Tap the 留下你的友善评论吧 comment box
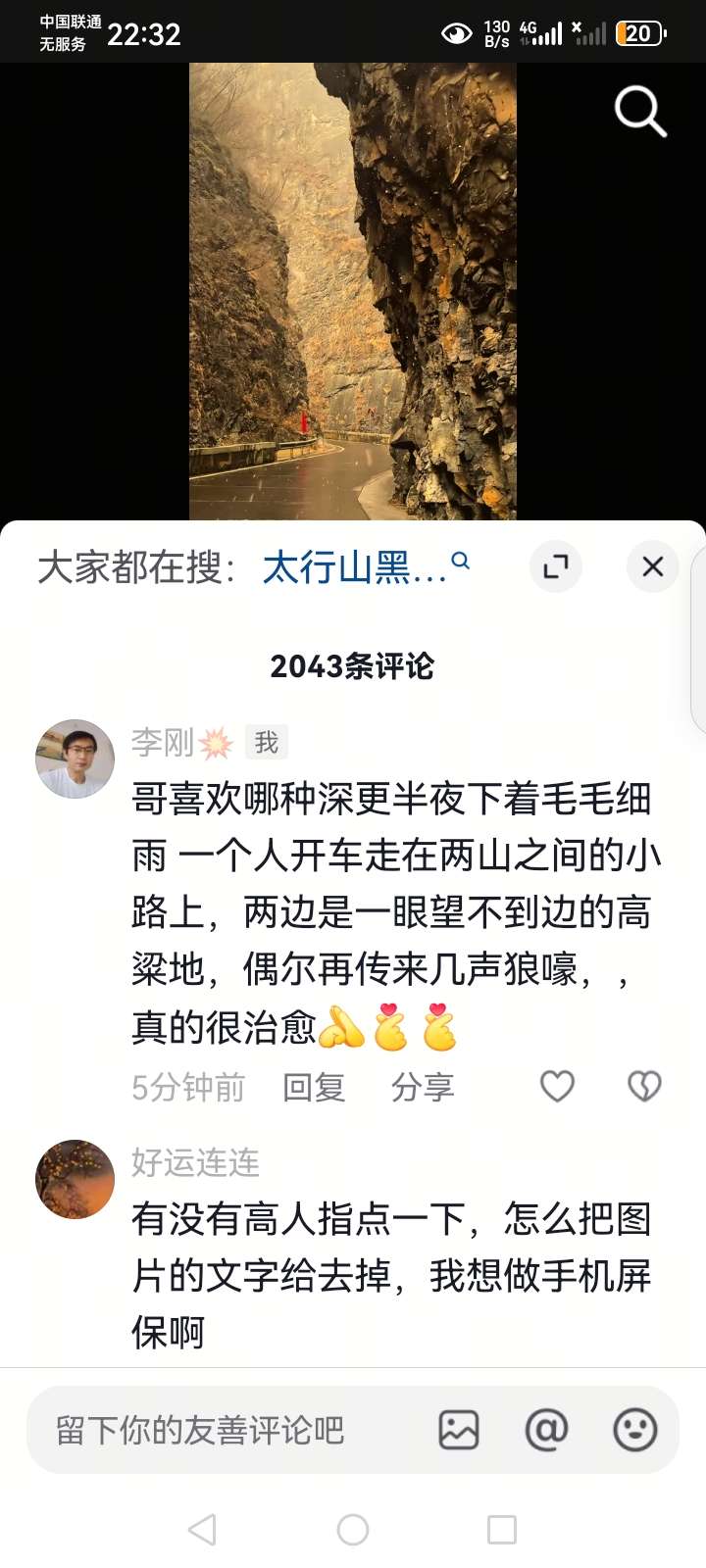Screen dimensions: 706x1568 click(216, 1430)
